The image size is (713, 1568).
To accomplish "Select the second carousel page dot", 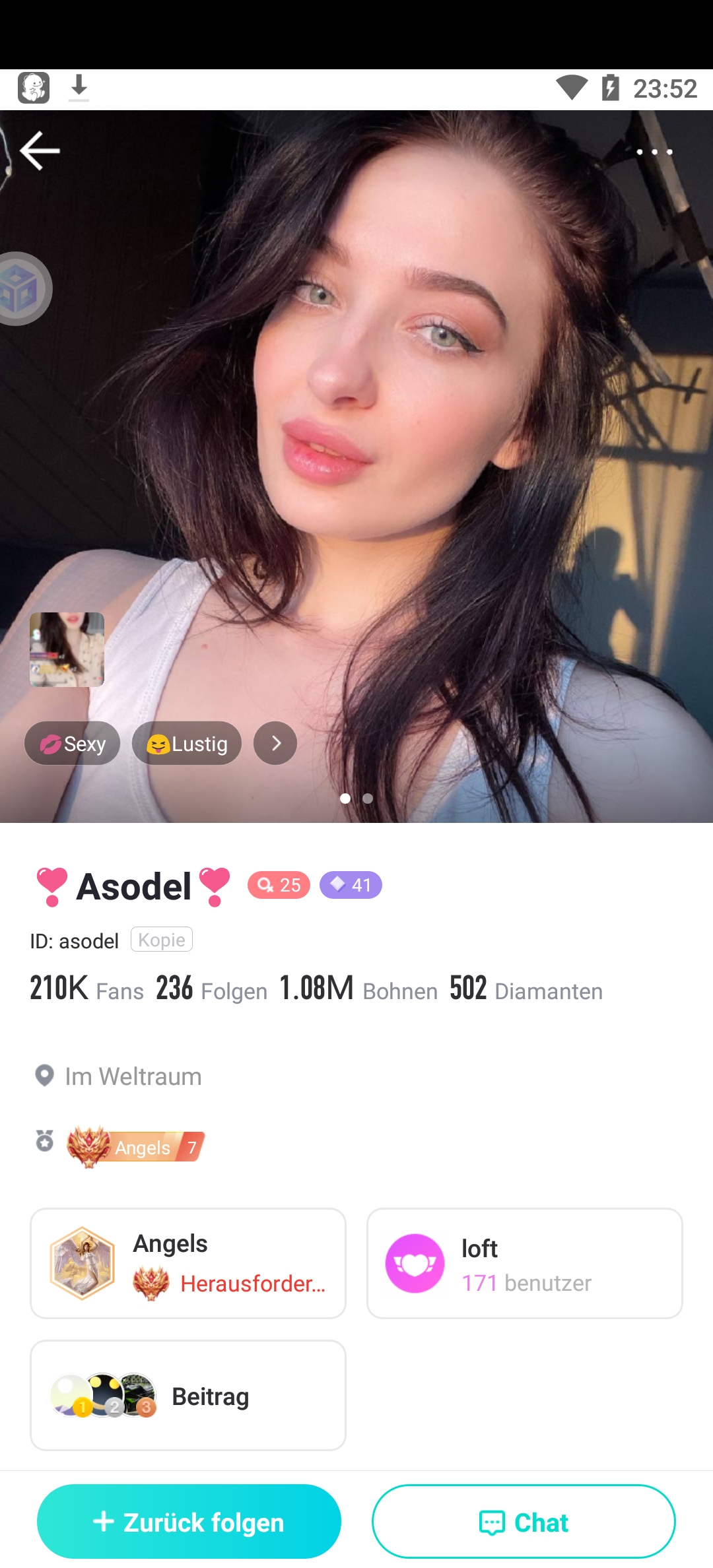I will (367, 799).
